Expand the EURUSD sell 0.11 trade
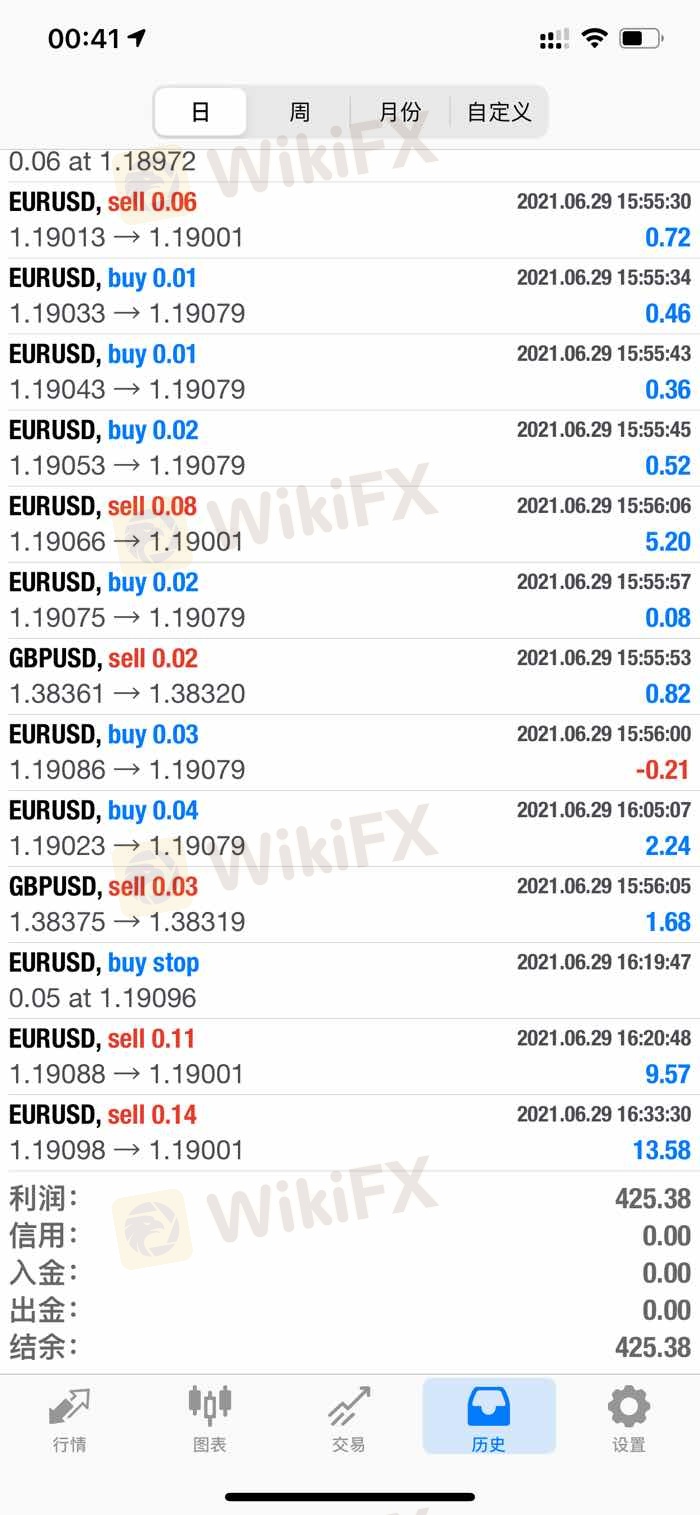This screenshot has height=1515, width=700. pos(350,1056)
